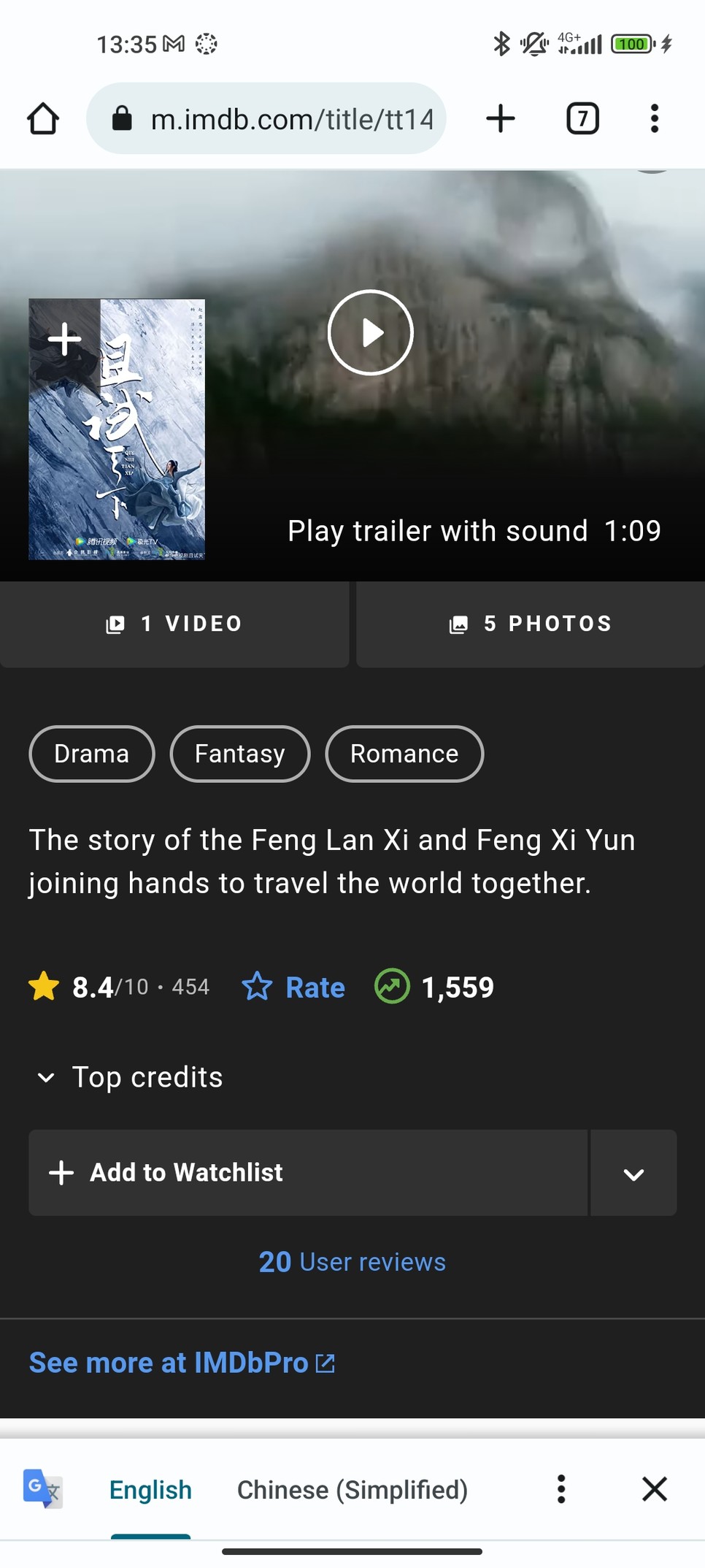
Task: Play the trailer with sound
Action: pos(370,333)
